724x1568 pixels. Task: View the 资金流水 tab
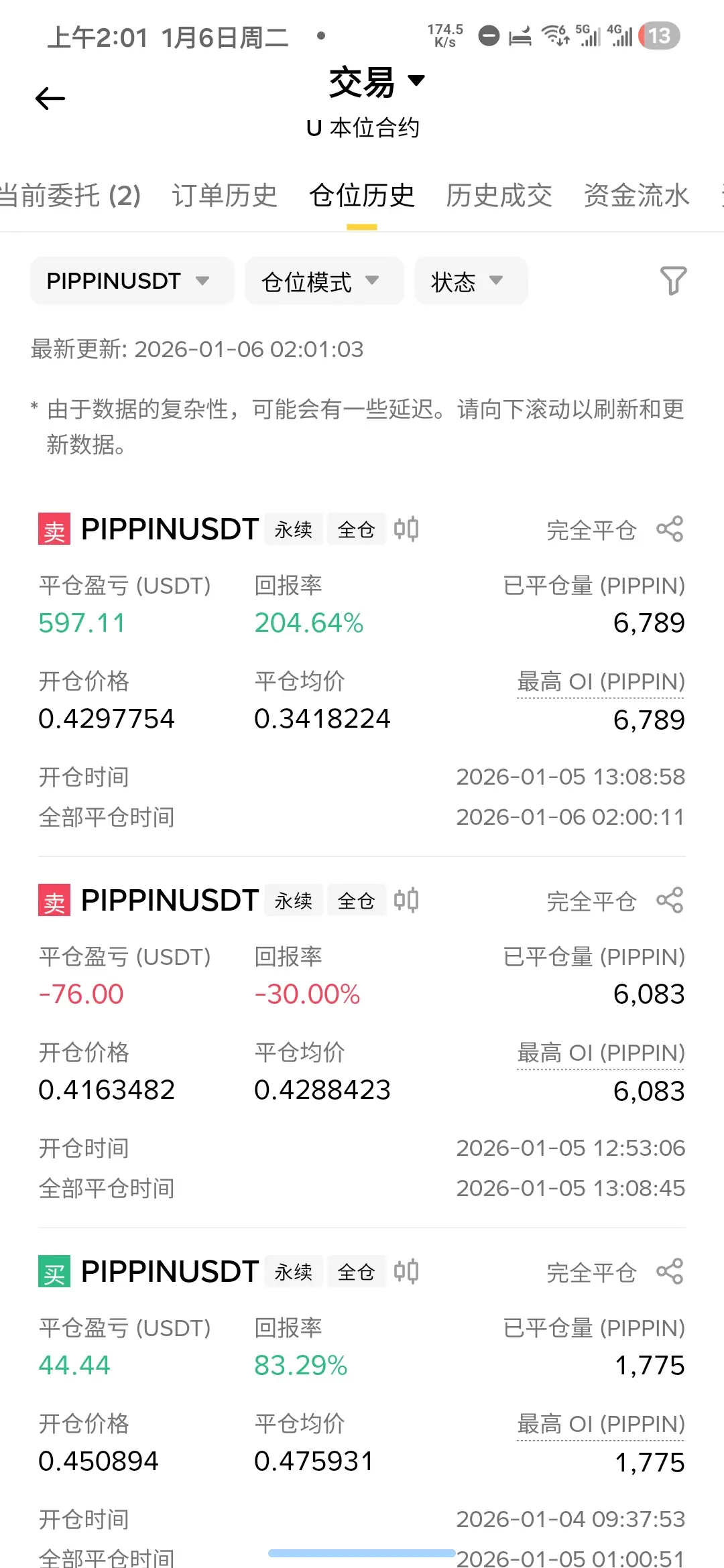pos(636,196)
